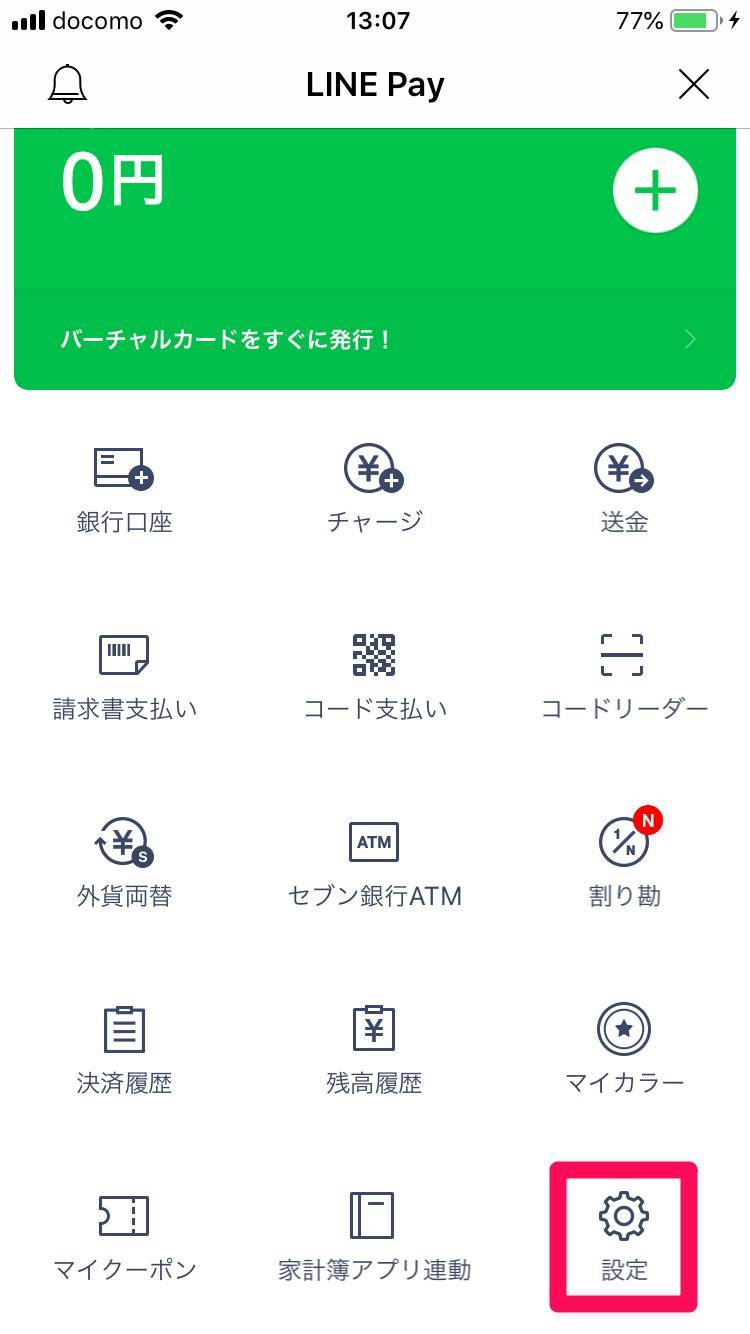The height and width of the screenshot is (1334, 750).
Task: Open マイクーポン
Action: point(124,1238)
